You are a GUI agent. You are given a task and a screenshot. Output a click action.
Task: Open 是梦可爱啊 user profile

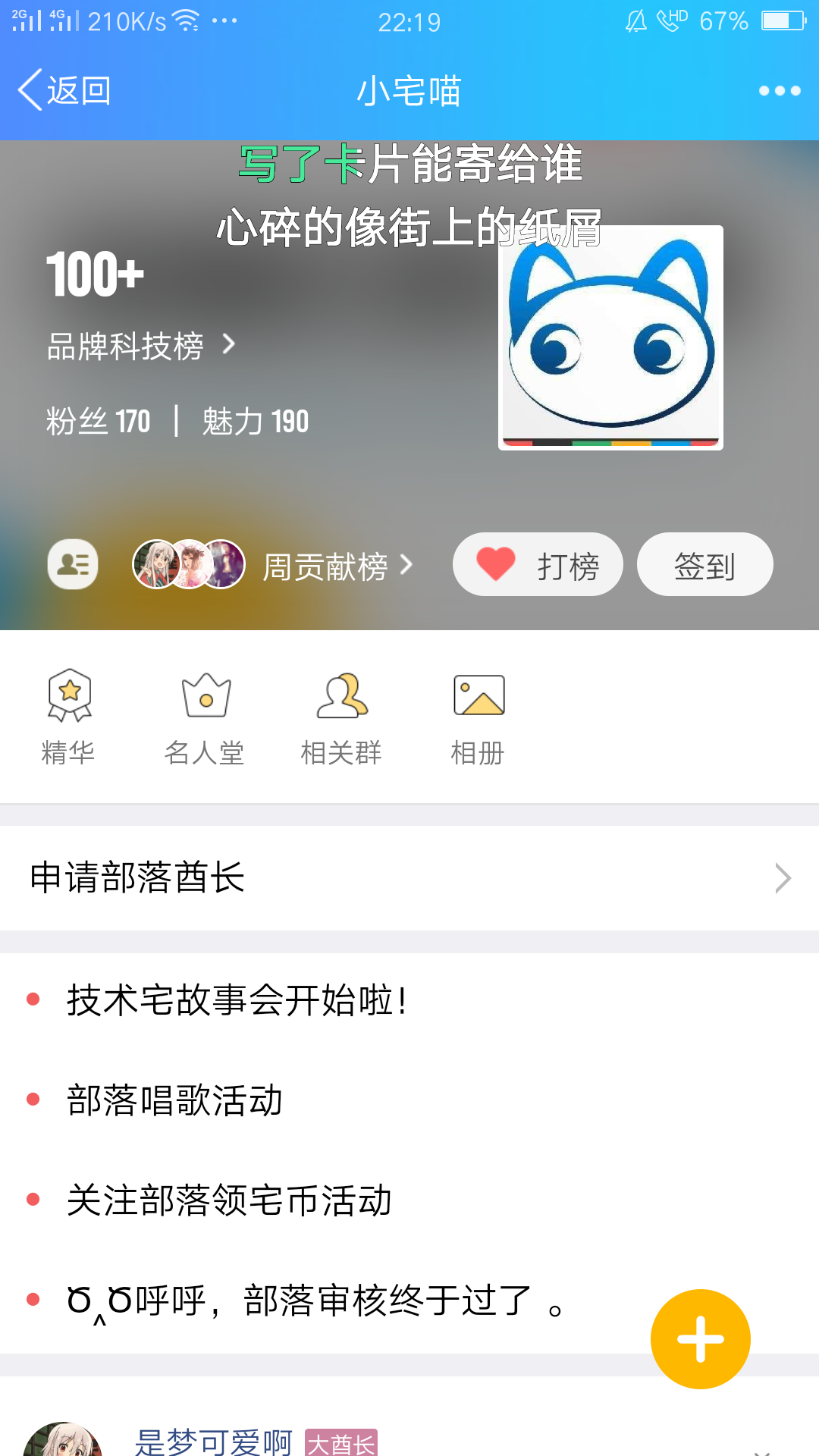click(x=213, y=1441)
